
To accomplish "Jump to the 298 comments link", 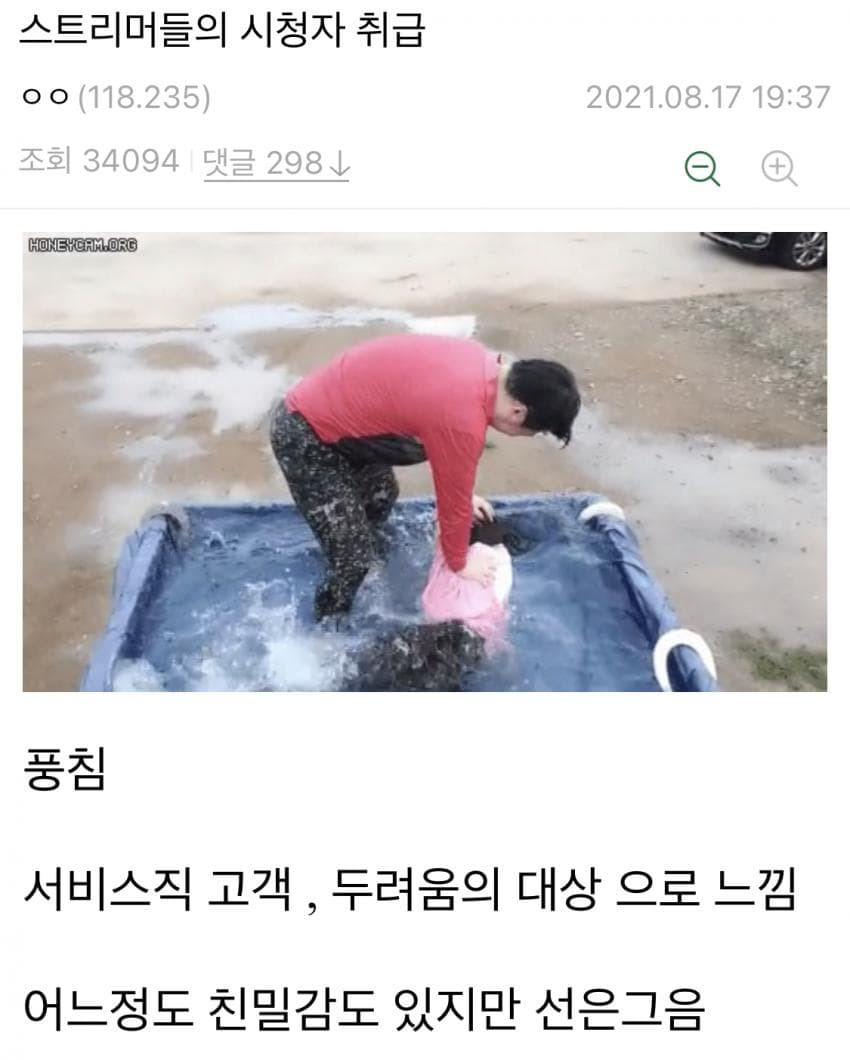I will [275, 162].
